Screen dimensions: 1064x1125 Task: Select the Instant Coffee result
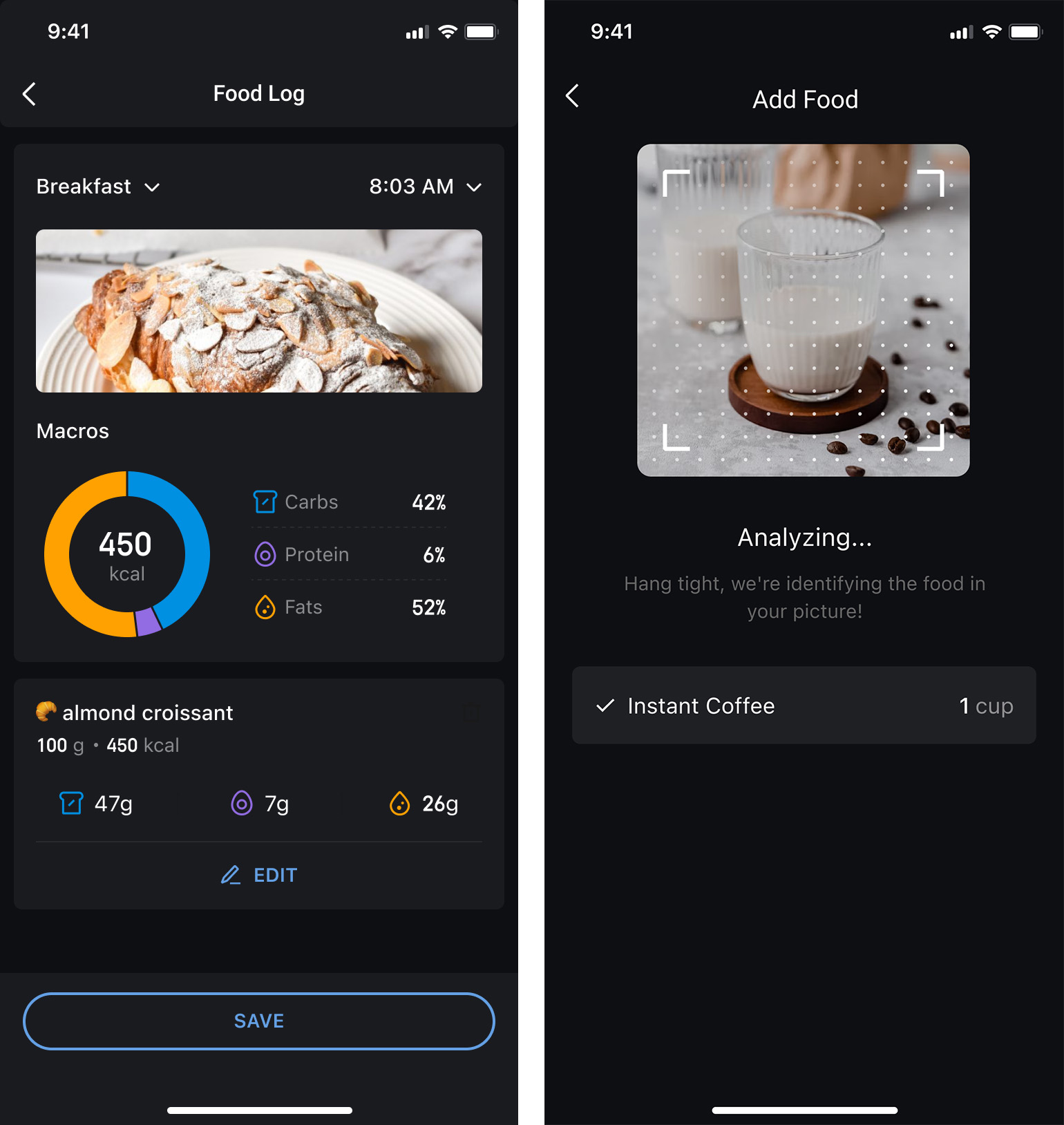(804, 706)
